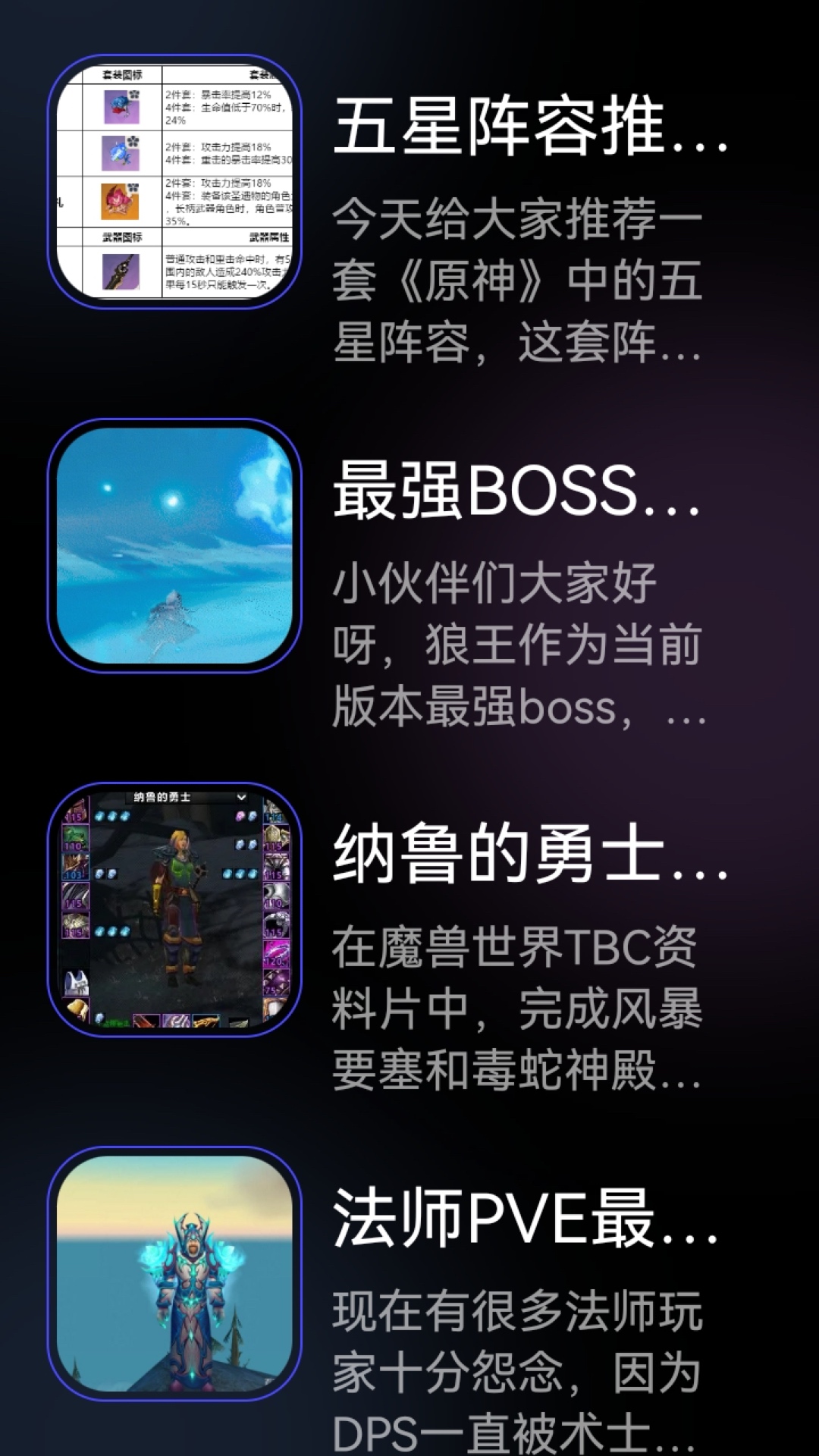
Task: Open the 五星阵容推荐 article
Action: 529,127
